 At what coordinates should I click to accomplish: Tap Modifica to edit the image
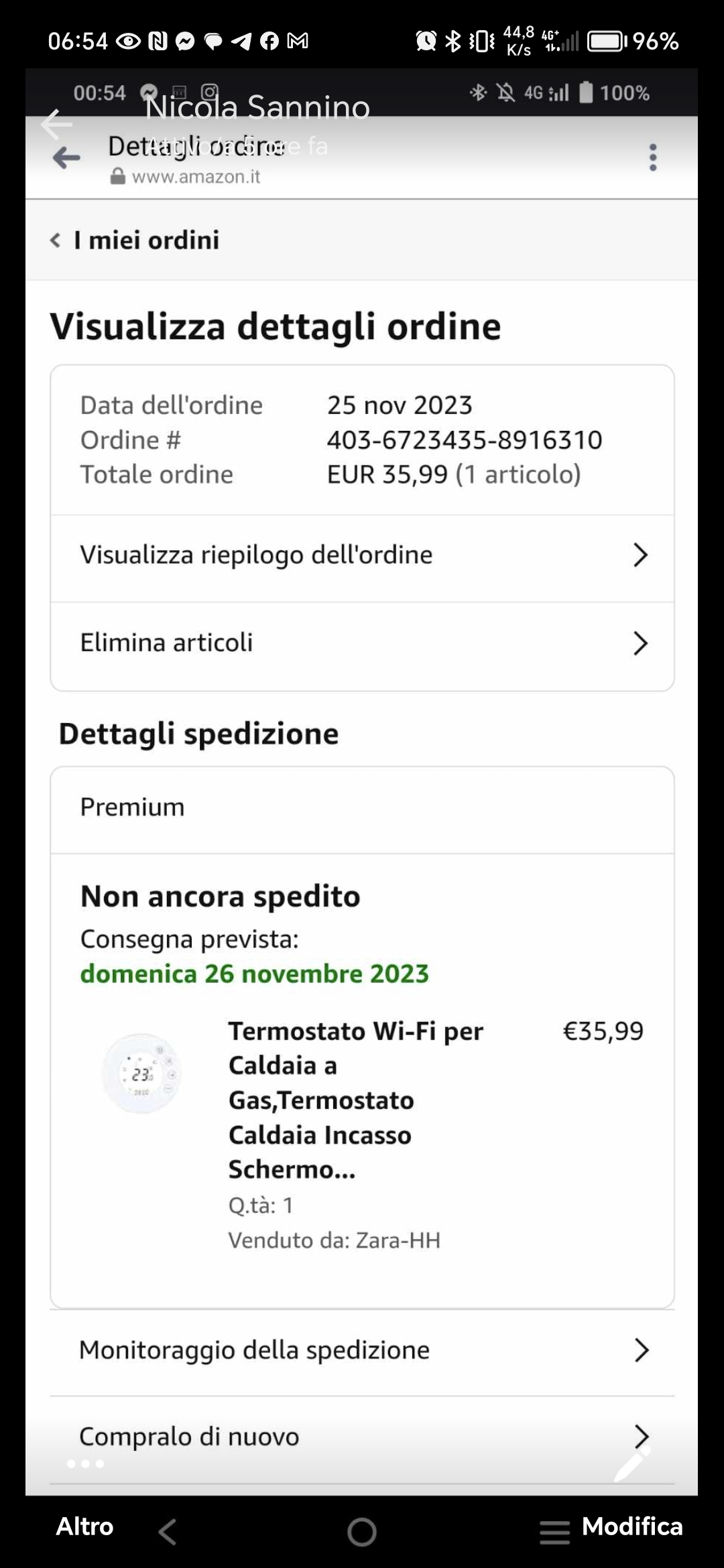(x=631, y=1526)
